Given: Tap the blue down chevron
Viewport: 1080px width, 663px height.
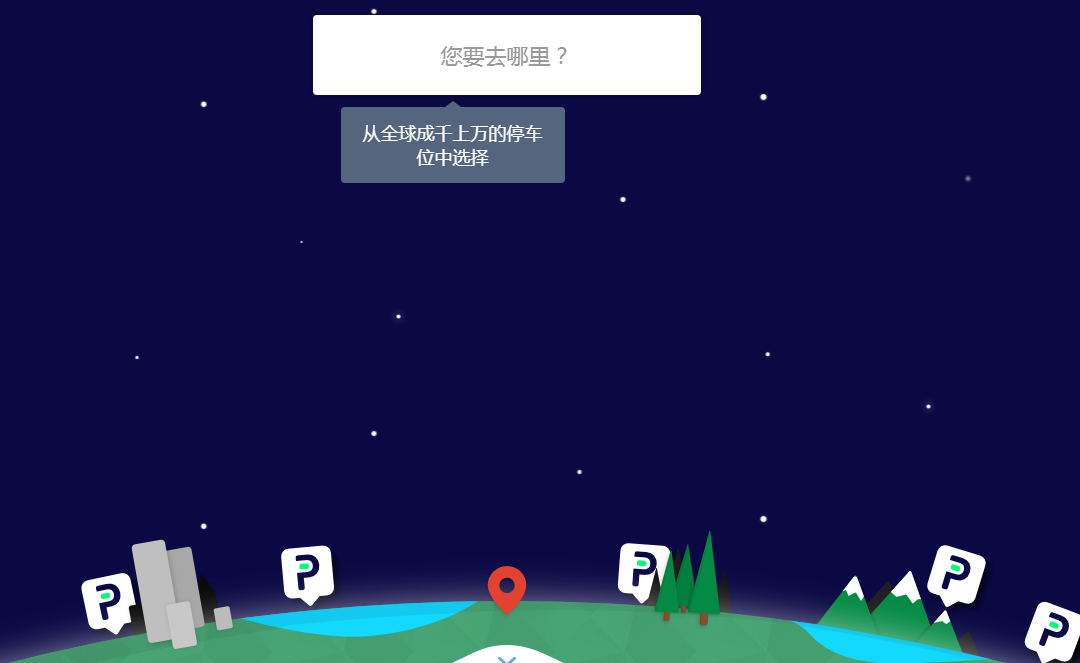Looking at the screenshot, I should (x=507, y=658).
